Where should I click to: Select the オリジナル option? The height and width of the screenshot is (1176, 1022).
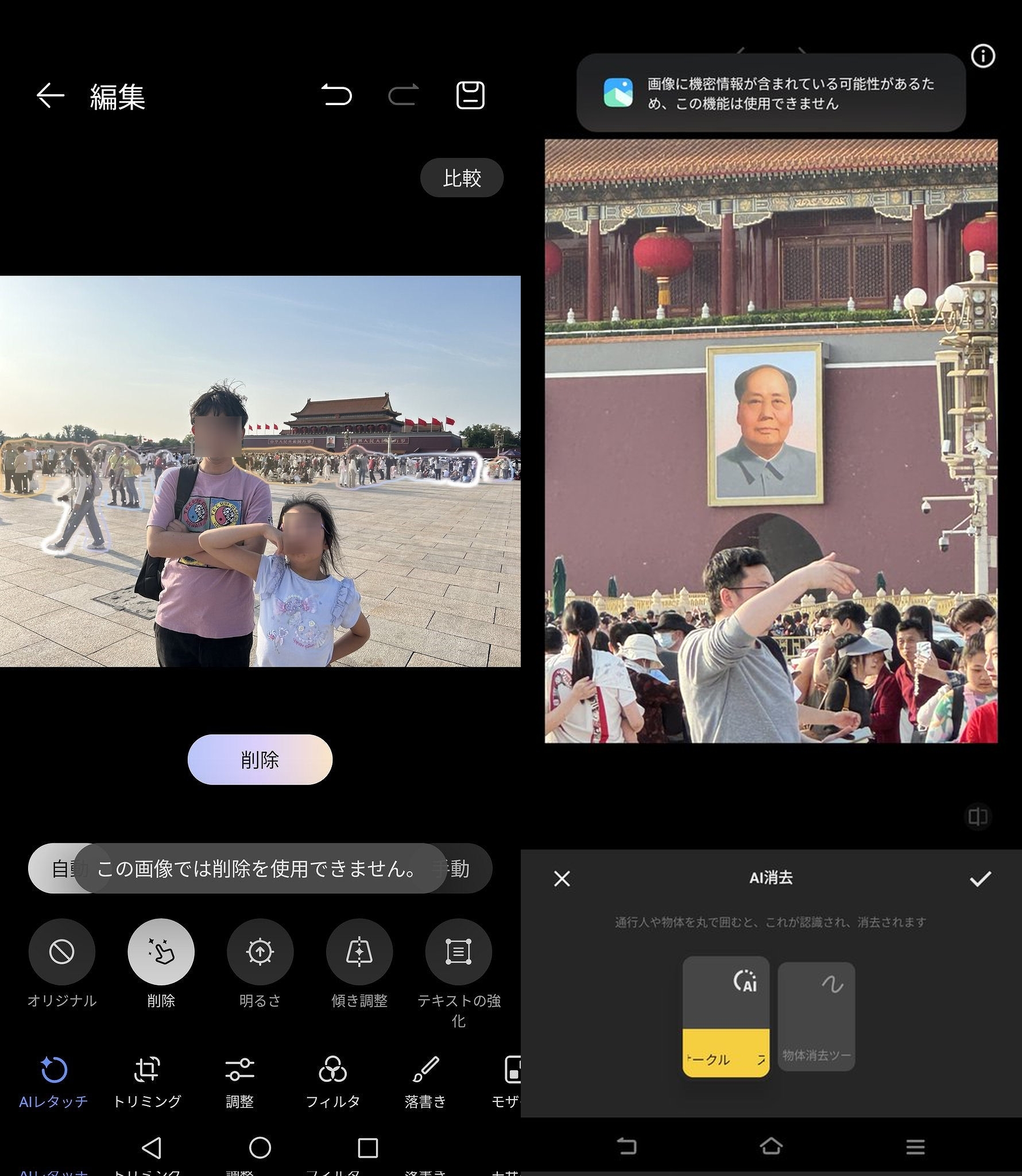click(61, 953)
